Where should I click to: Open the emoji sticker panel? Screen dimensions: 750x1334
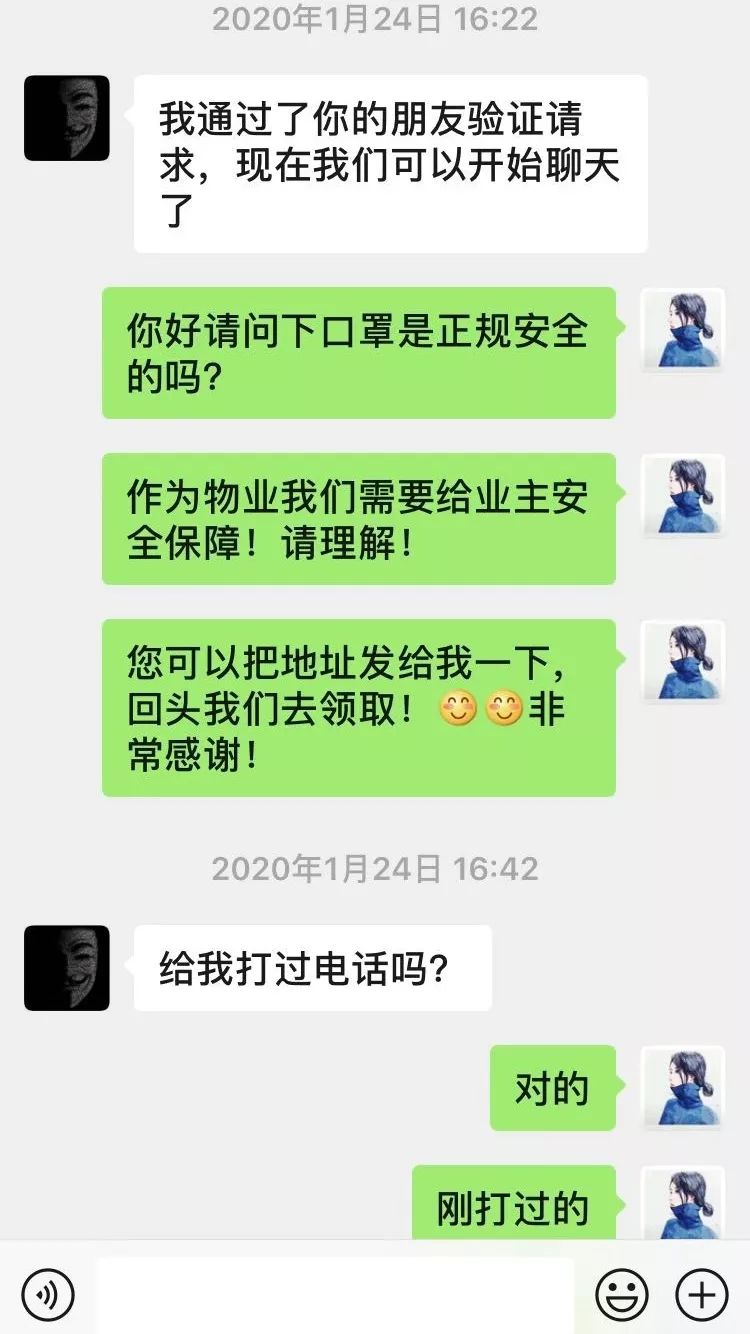click(621, 1295)
